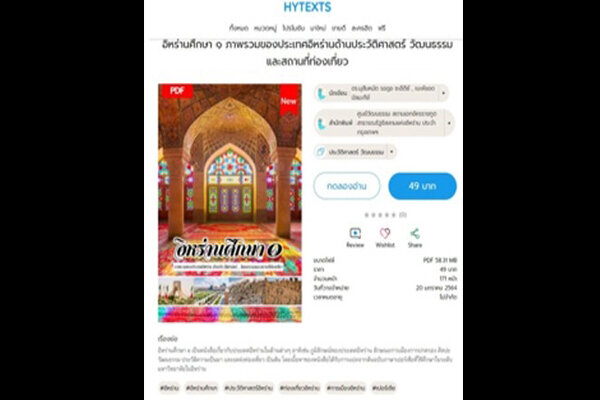Open the Review option
This screenshot has height=400, width=600.
[x=355, y=238]
